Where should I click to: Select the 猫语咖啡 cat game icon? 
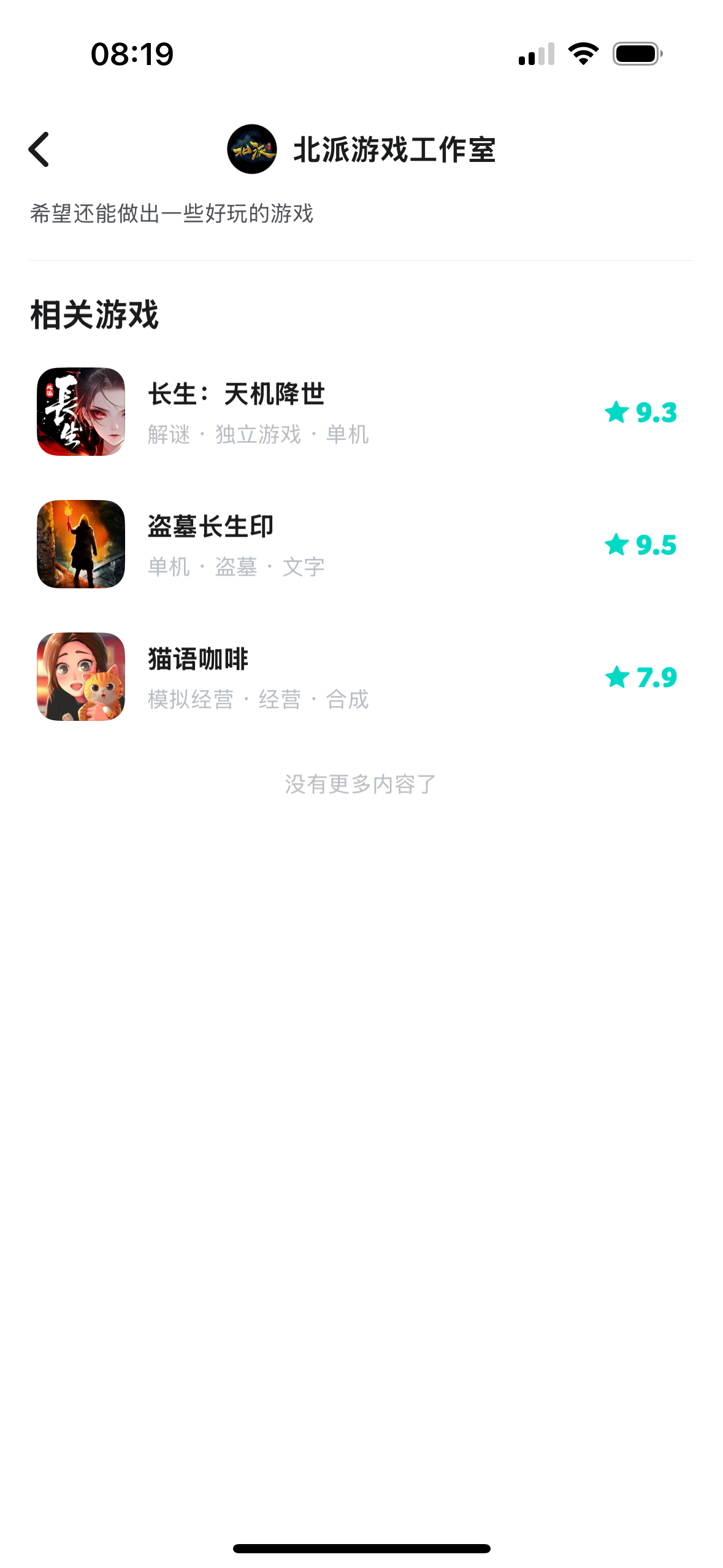(80, 678)
